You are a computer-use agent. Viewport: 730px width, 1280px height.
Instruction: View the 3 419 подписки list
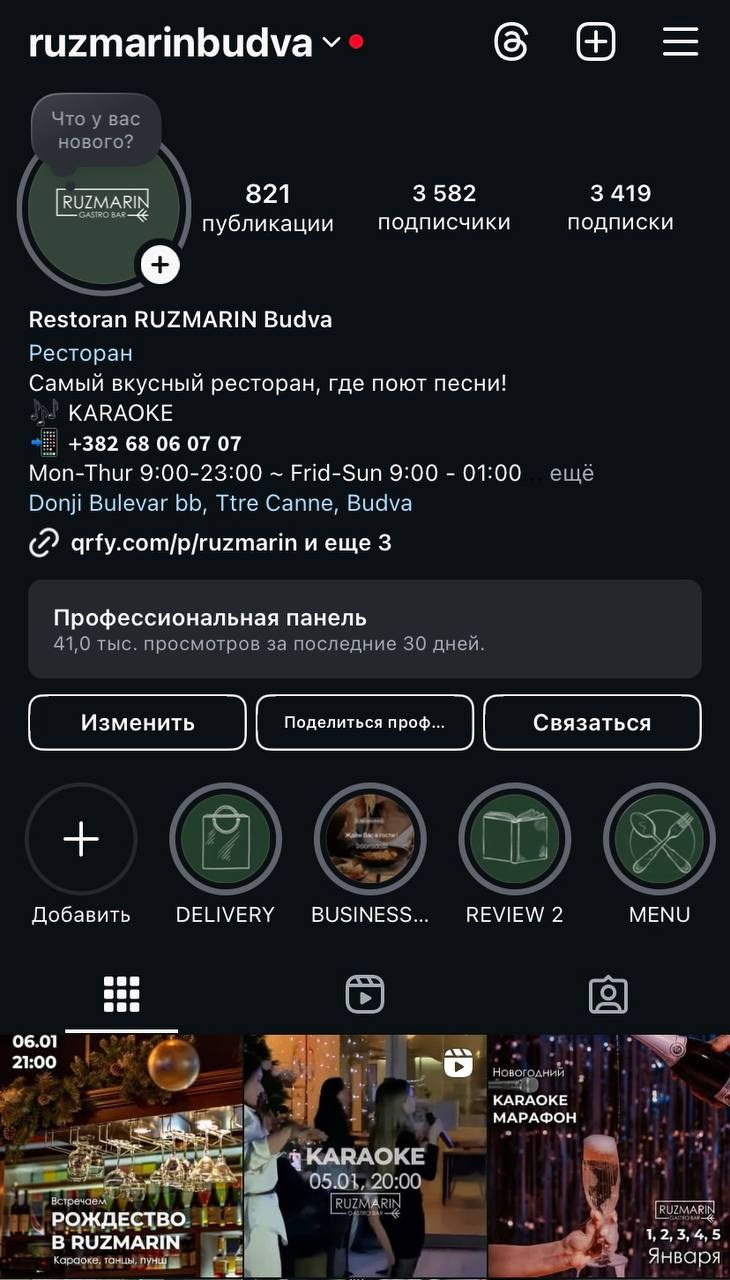tap(620, 207)
